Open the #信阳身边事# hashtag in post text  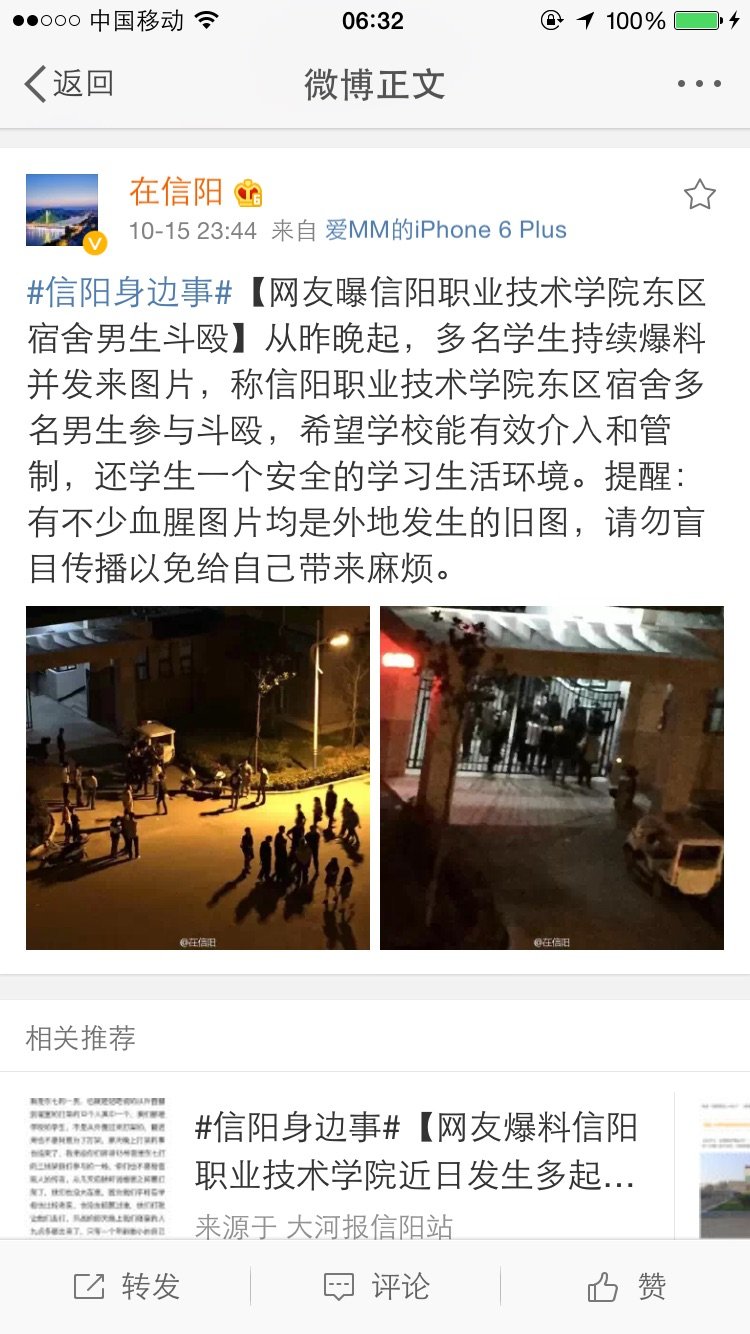pos(130,293)
